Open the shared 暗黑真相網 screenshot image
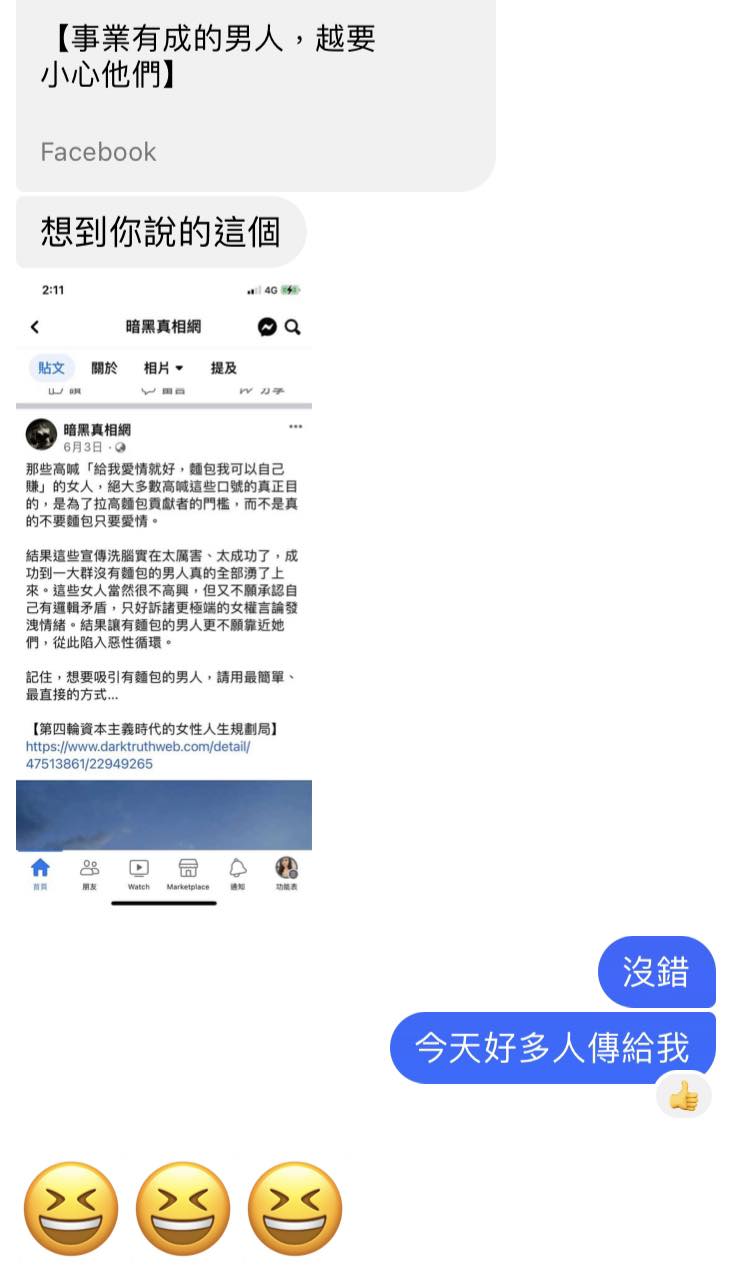The height and width of the screenshot is (1275, 732). click(x=164, y=590)
